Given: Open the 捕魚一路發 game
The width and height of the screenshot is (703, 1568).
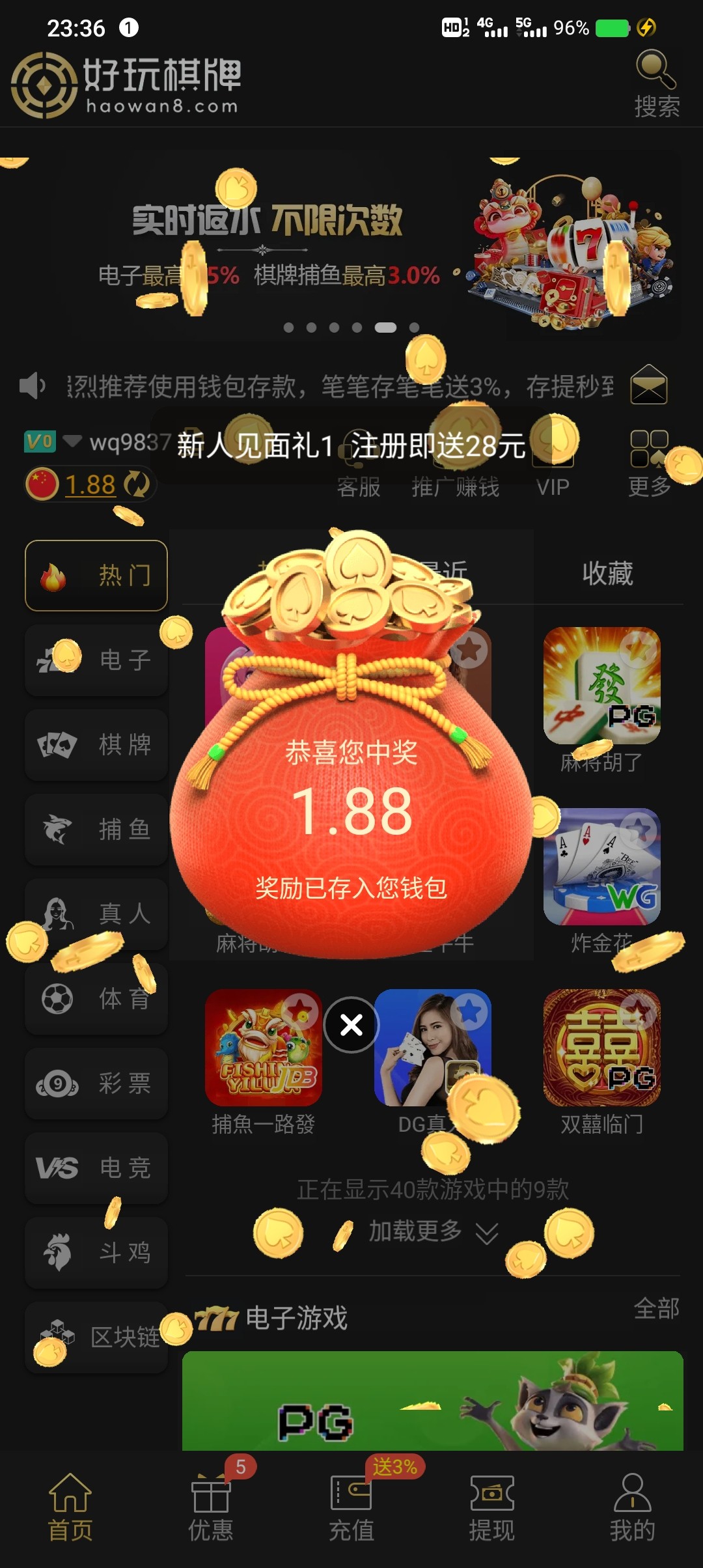Looking at the screenshot, I should pyautogui.click(x=263, y=1048).
